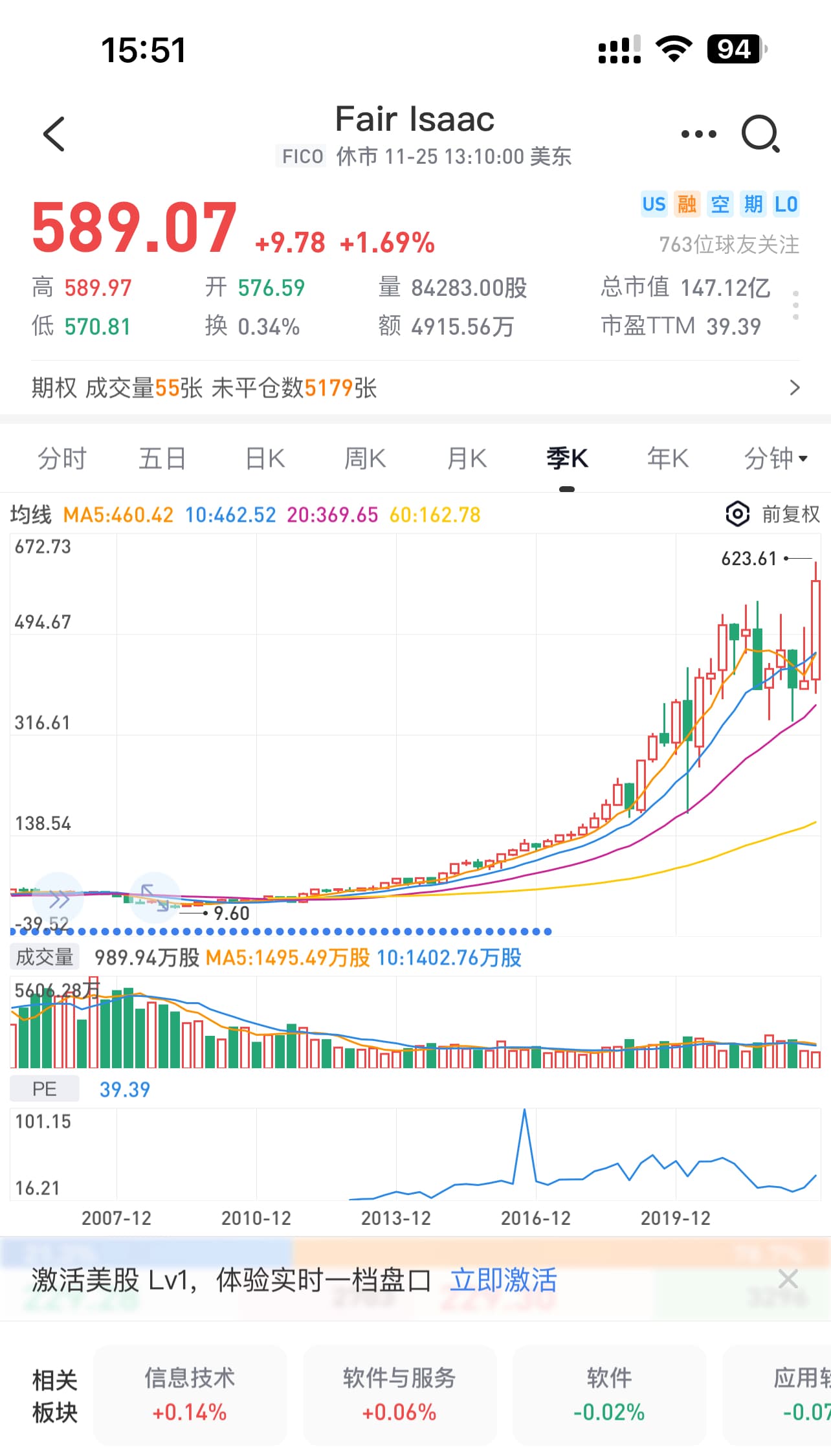Image resolution: width=831 pixels, height=1456 pixels.
Task: Switch the 成交量 indicator panel
Action: point(45,957)
